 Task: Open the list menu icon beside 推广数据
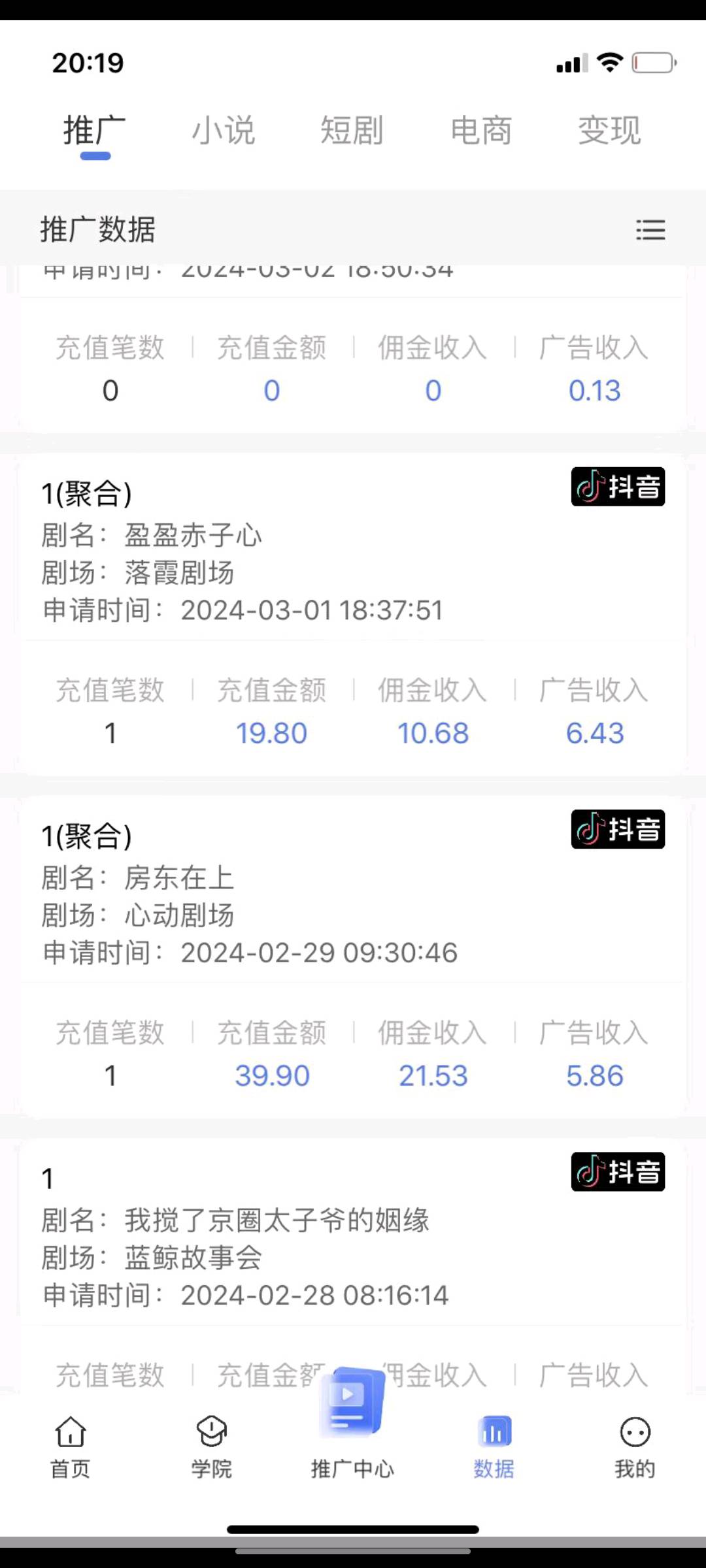[x=650, y=230]
